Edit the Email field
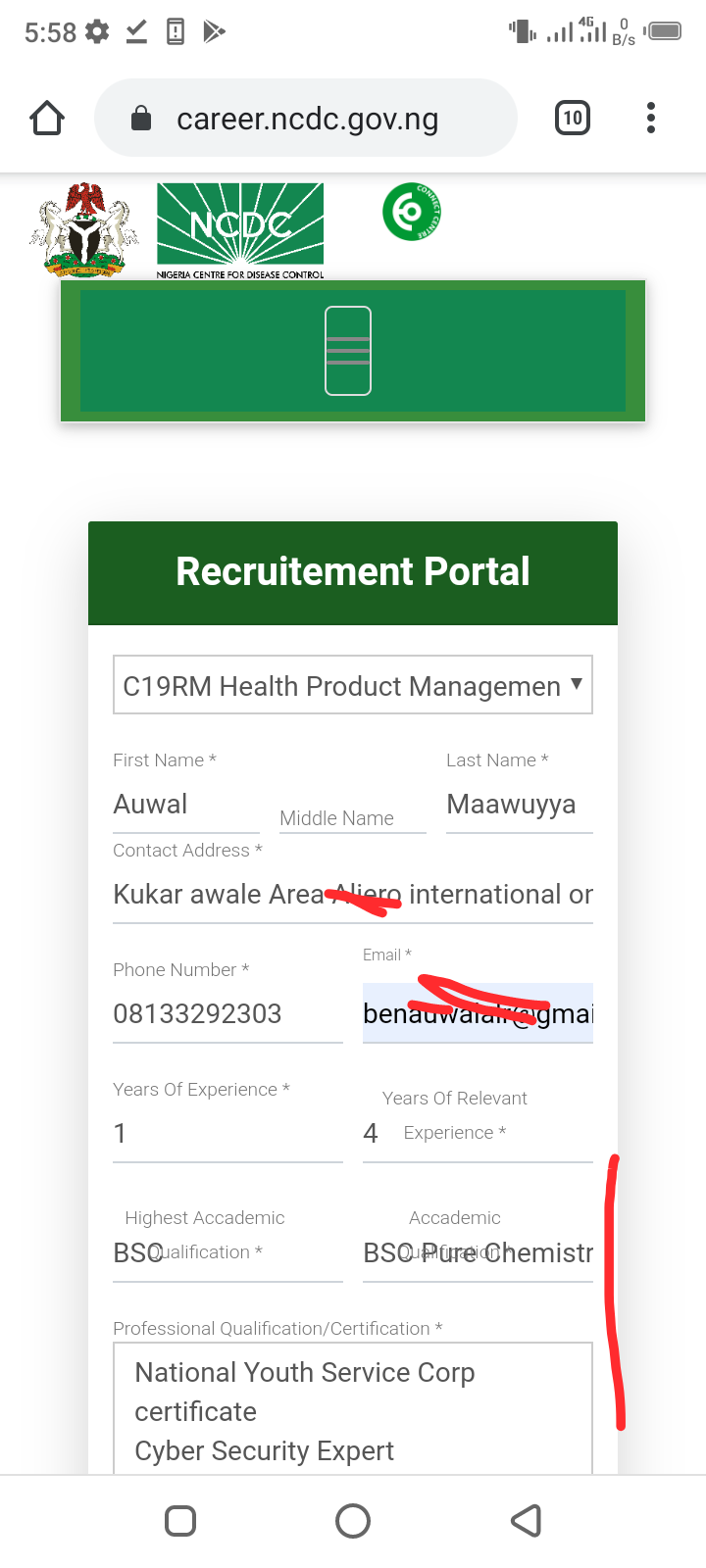706x1568 pixels. pos(478,1013)
